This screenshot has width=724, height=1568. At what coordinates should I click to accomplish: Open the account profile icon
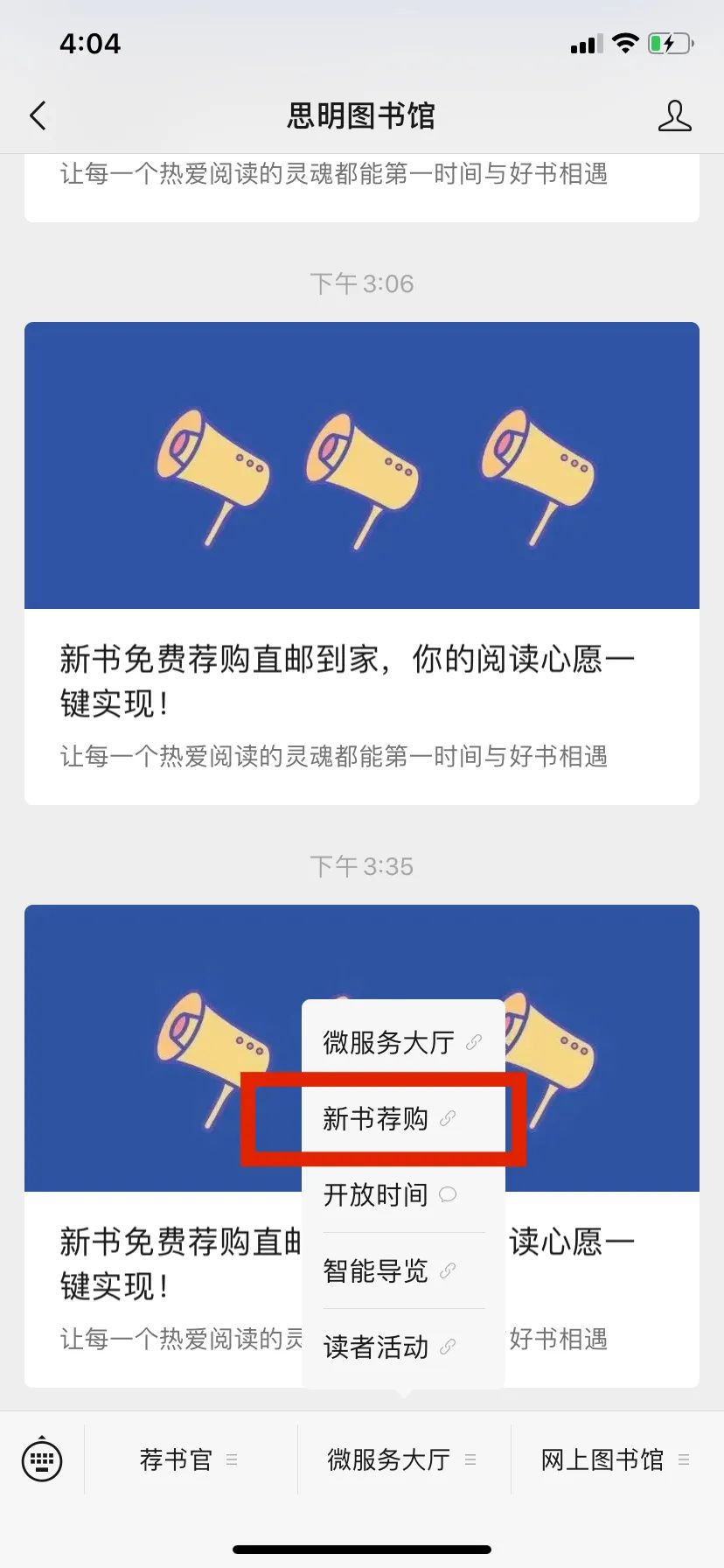(674, 115)
